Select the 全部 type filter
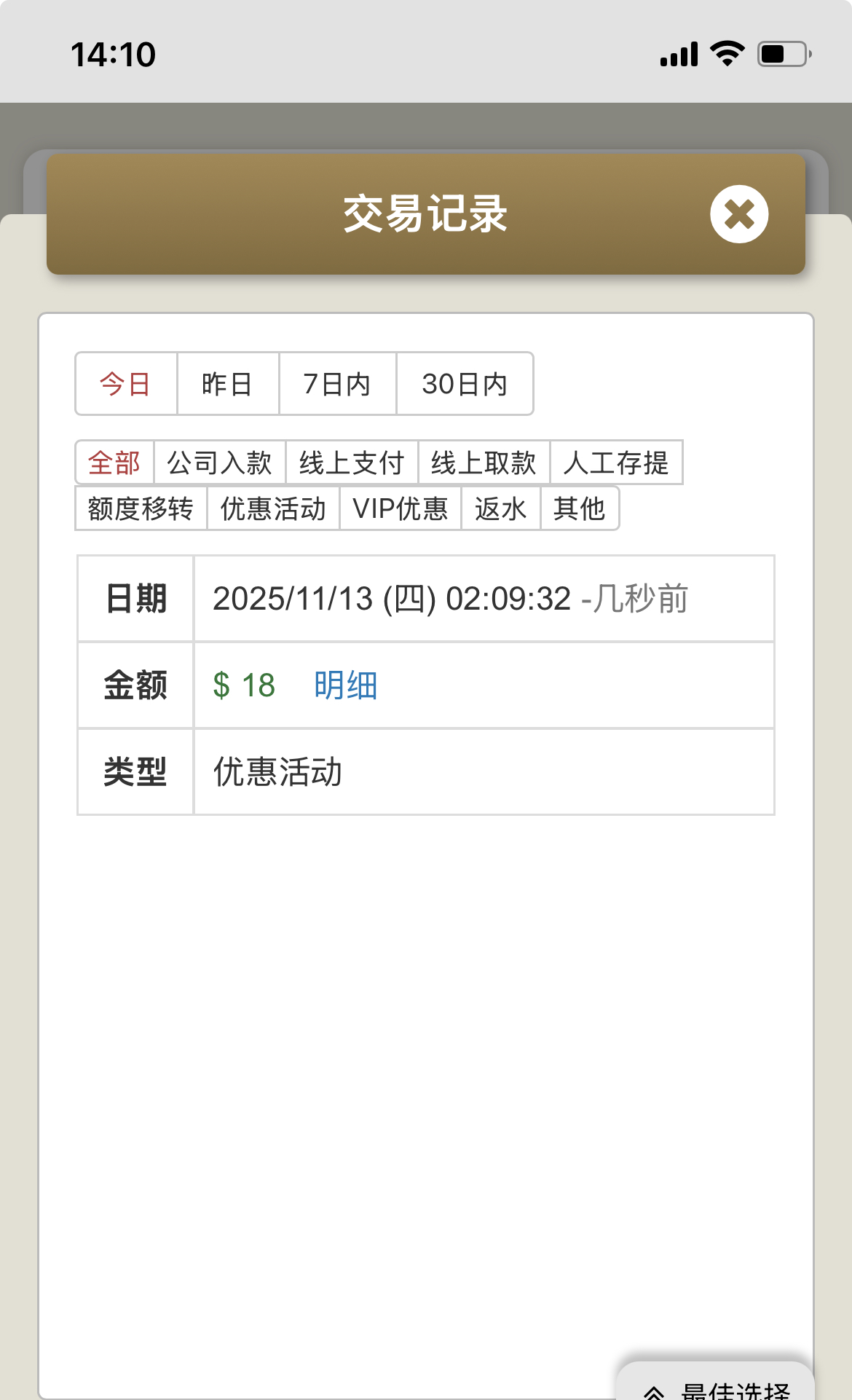Image resolution: width=852 pixels, height=1400 pixels. (x=114, y=463)
